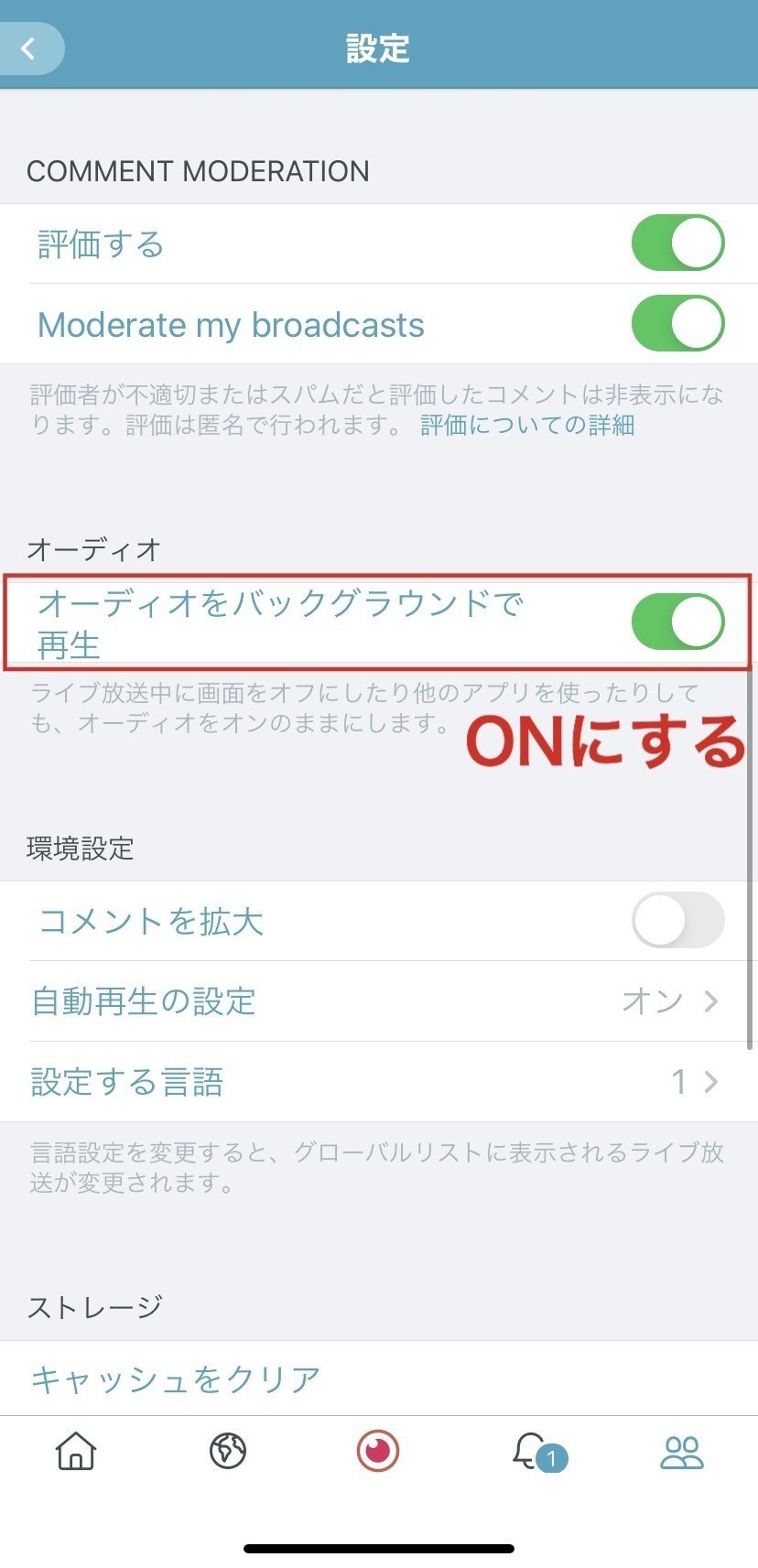Turn off Moderate my broadcasts
This screenshot has height=1568, width=758.
(x=677, y=324)
